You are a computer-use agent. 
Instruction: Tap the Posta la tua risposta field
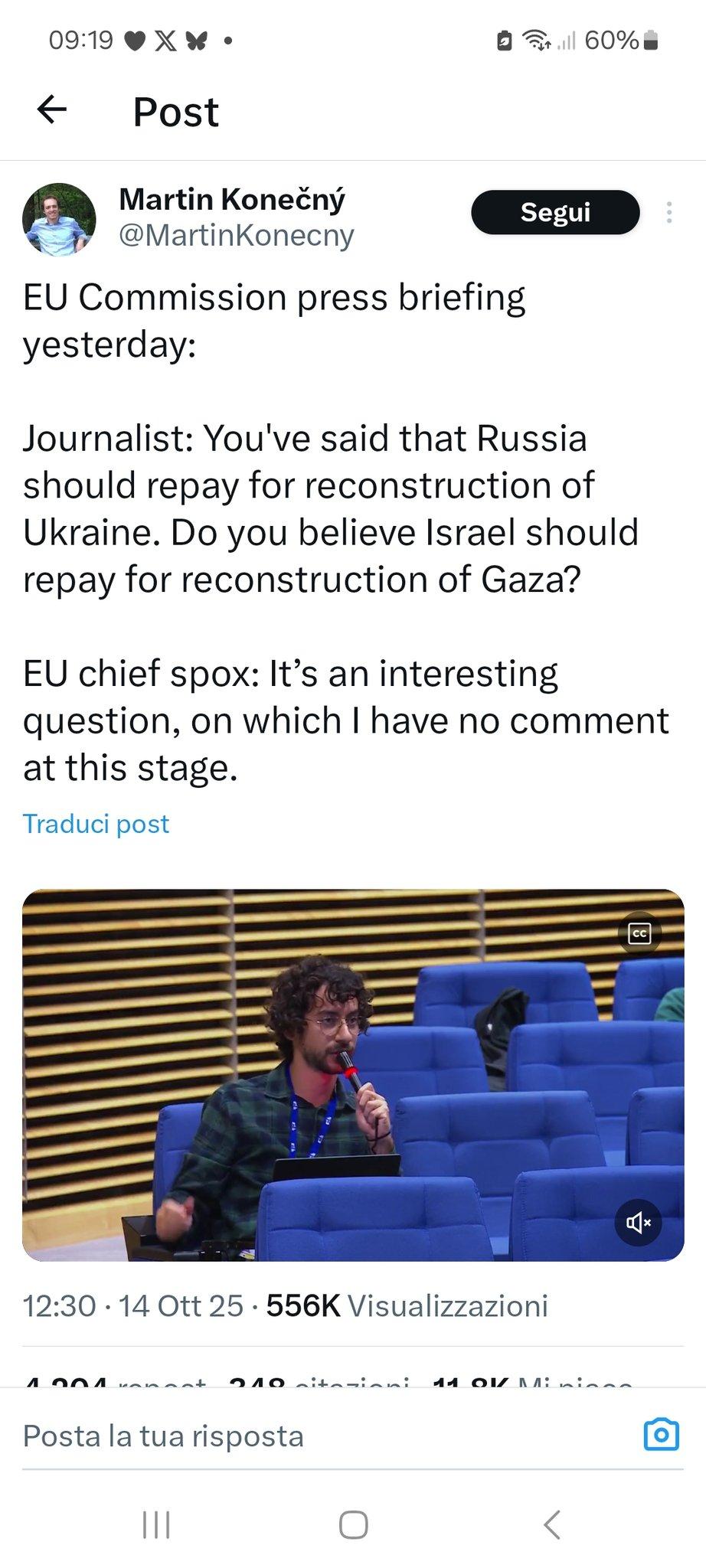(306, 1436)
